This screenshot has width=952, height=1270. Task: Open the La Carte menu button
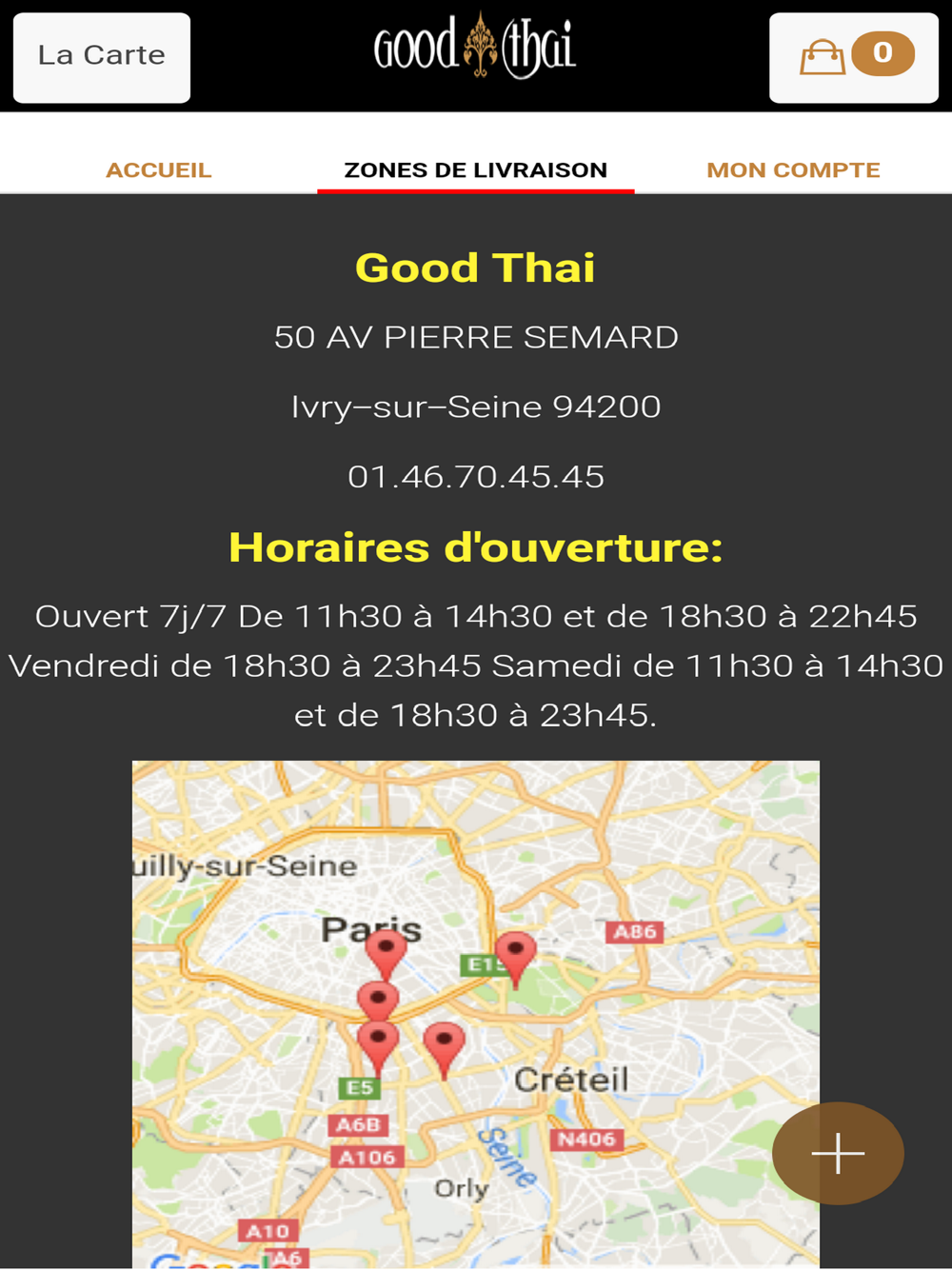point(102,57)
